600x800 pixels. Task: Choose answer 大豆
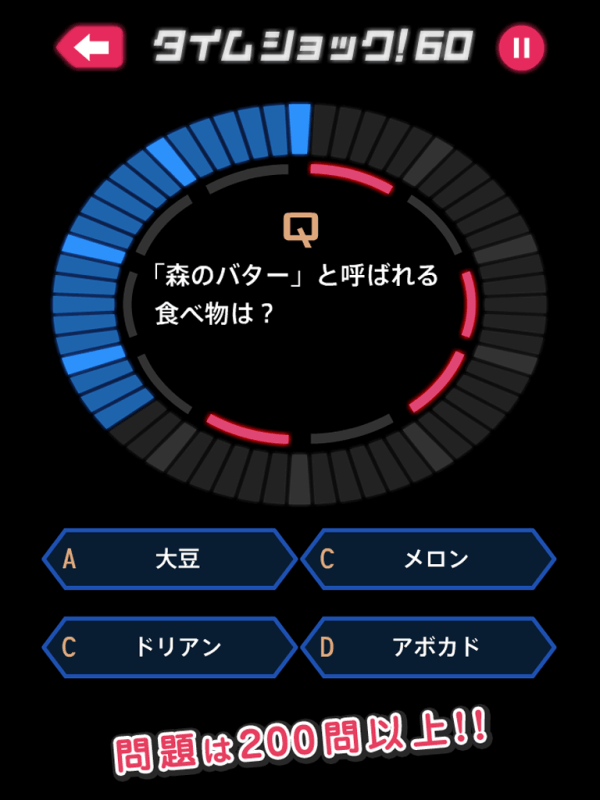tap(170, 559)
